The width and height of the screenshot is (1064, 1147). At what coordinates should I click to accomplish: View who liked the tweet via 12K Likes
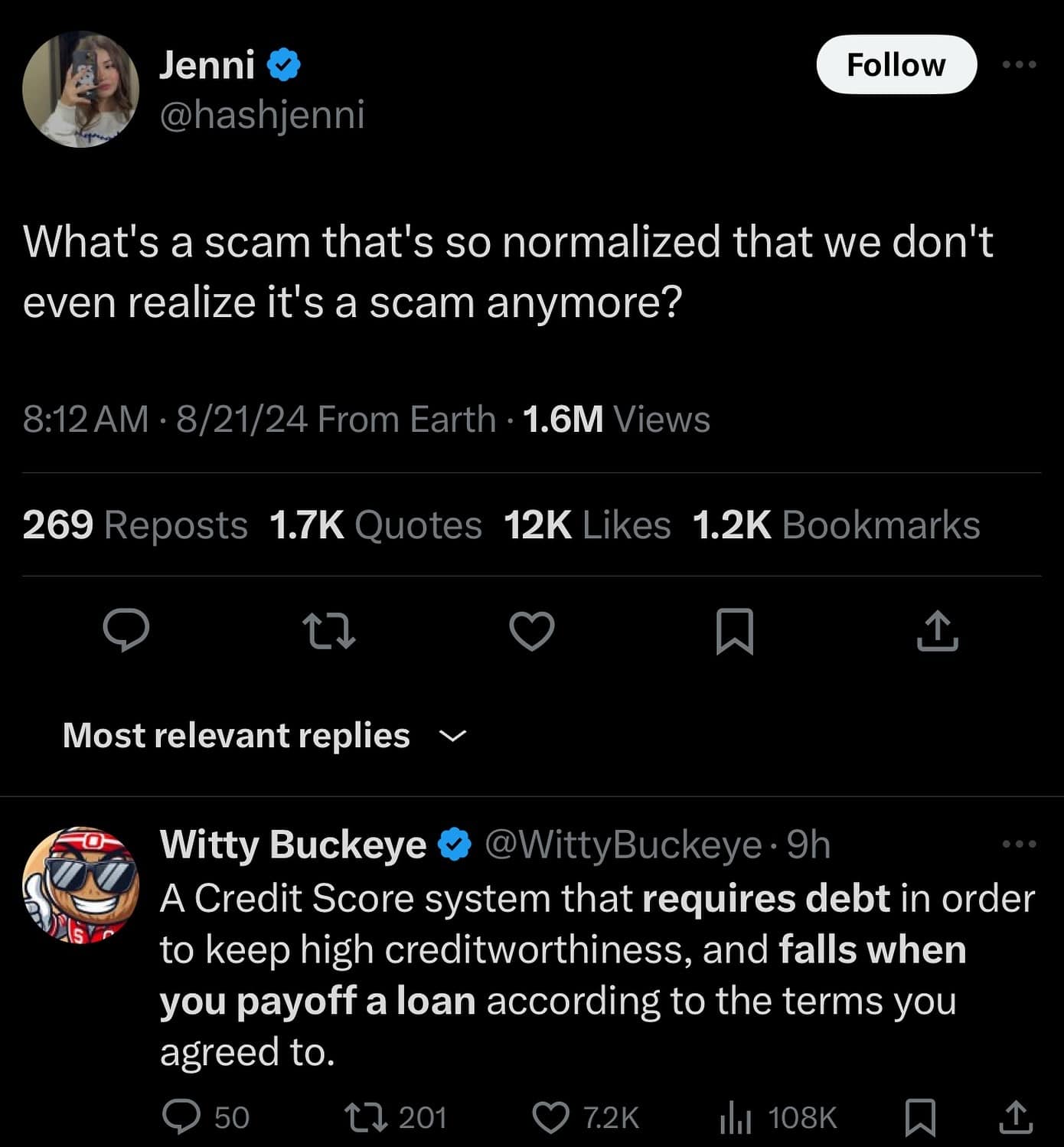coord(587,525)
